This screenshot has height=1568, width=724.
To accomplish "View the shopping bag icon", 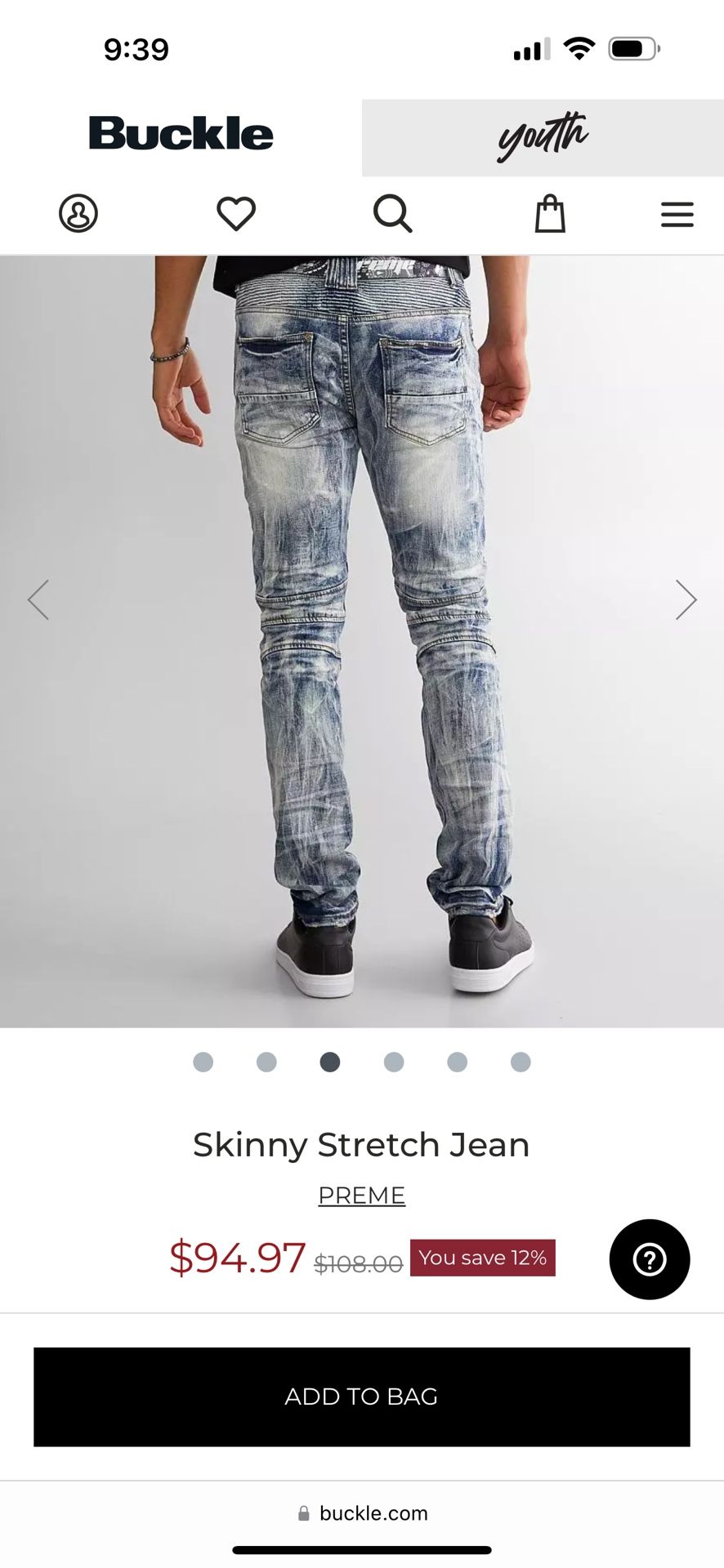I will click(x=549, y=214).
